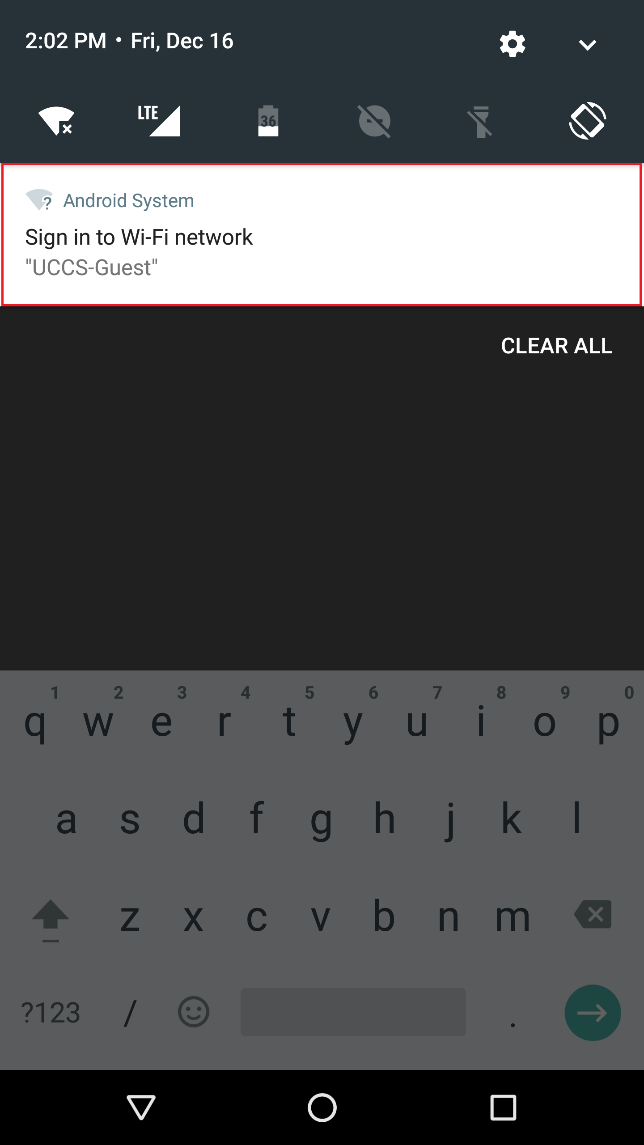
Task: Go home with the navigation bar circle
Action: [x=322, y=1108]
